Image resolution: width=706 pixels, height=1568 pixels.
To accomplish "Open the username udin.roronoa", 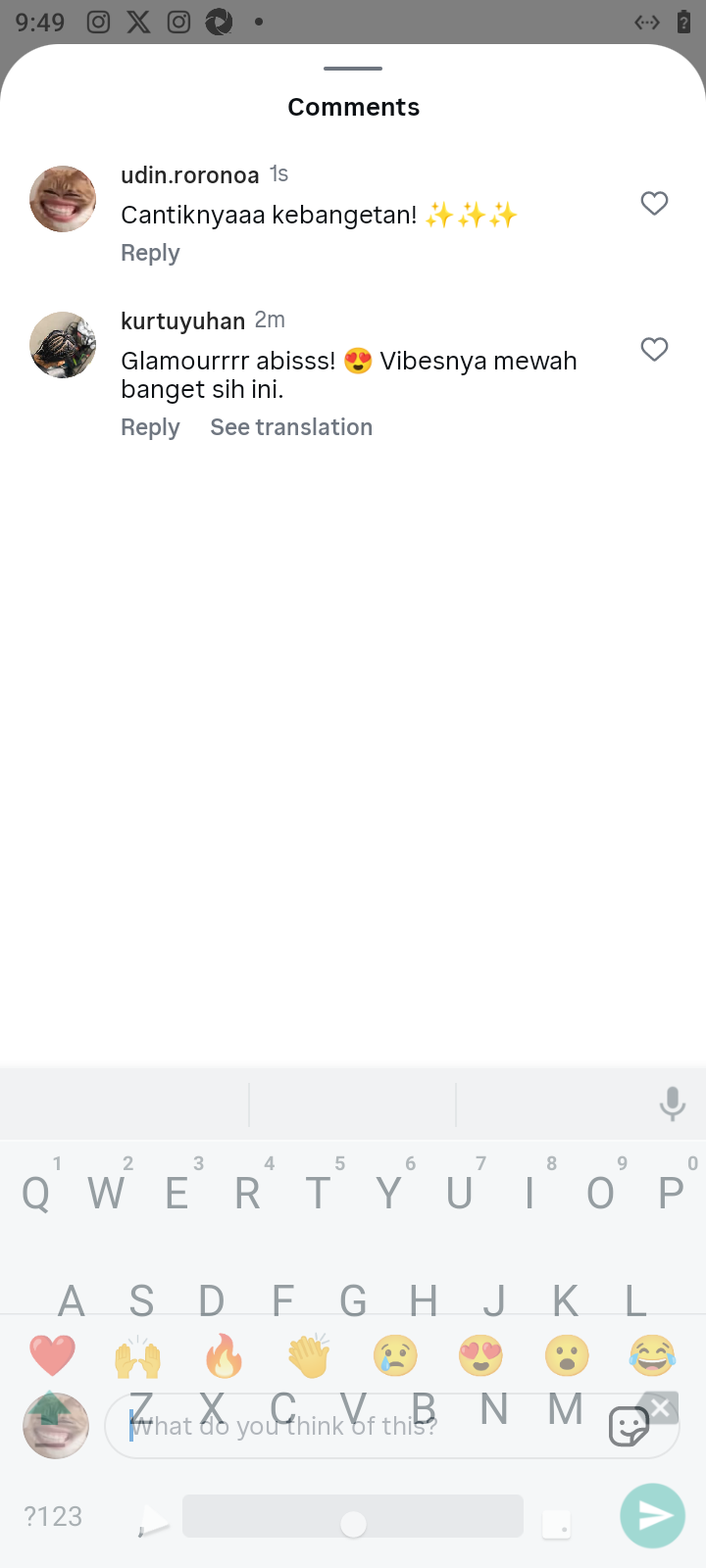I will click(x=189, y=175).
